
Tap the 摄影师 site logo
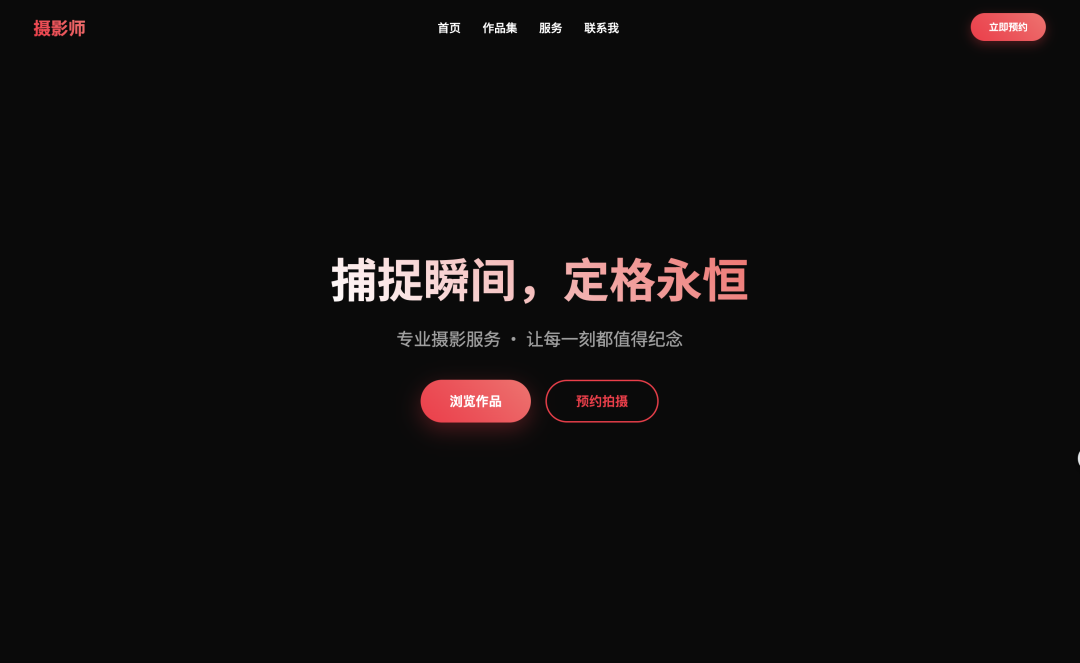pyautogui.click(x=59, y=28)
